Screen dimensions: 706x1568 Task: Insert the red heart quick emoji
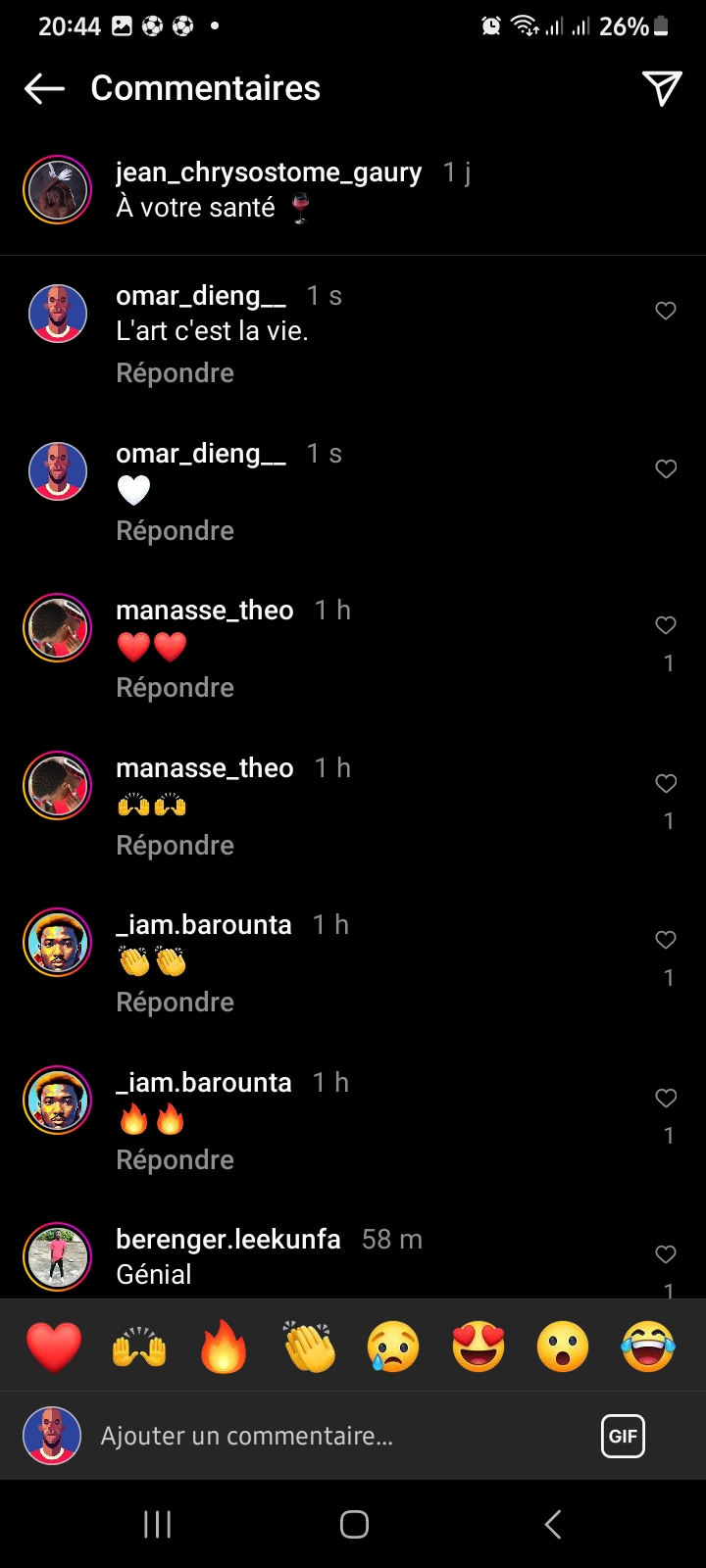pyautogui.click(x=54, y=1346)
